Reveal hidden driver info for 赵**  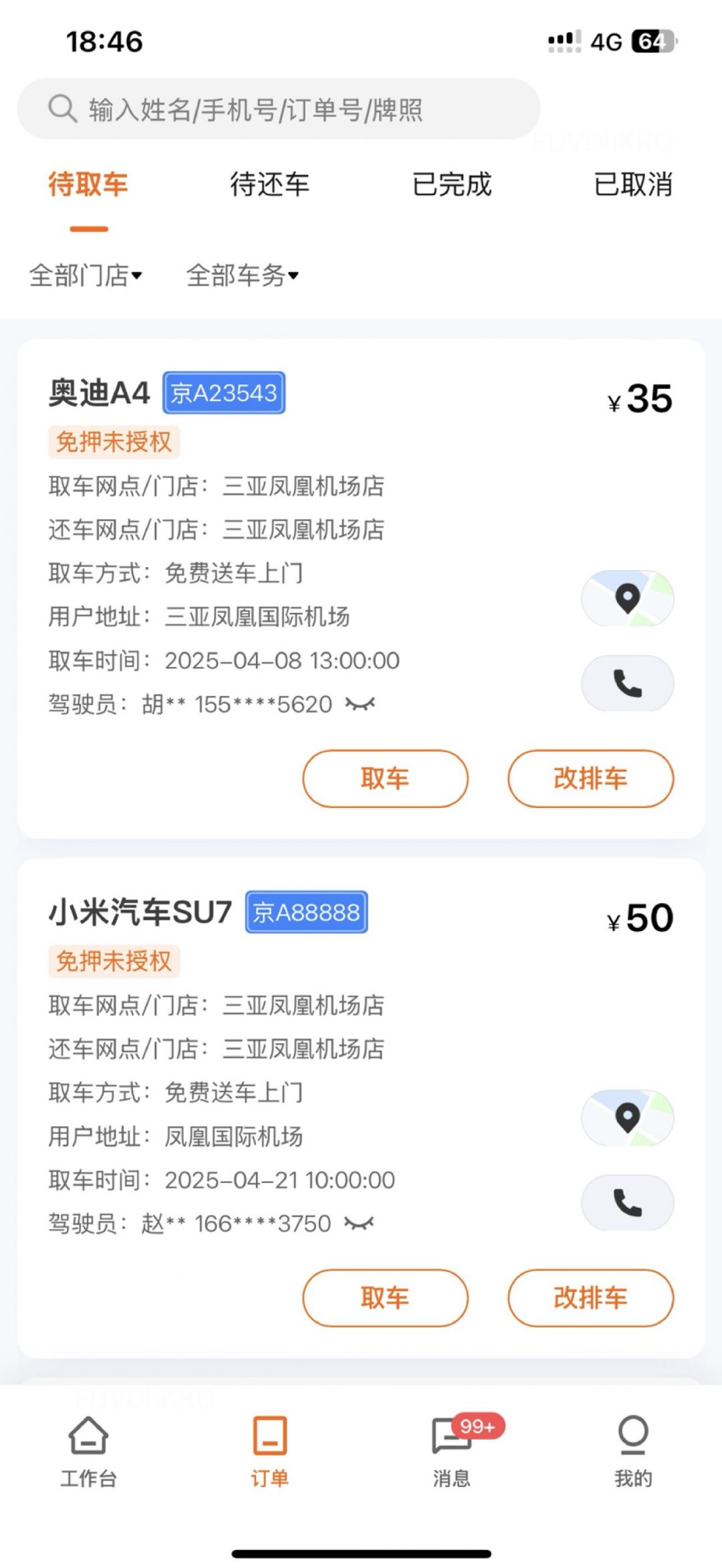click(359, 1223)
